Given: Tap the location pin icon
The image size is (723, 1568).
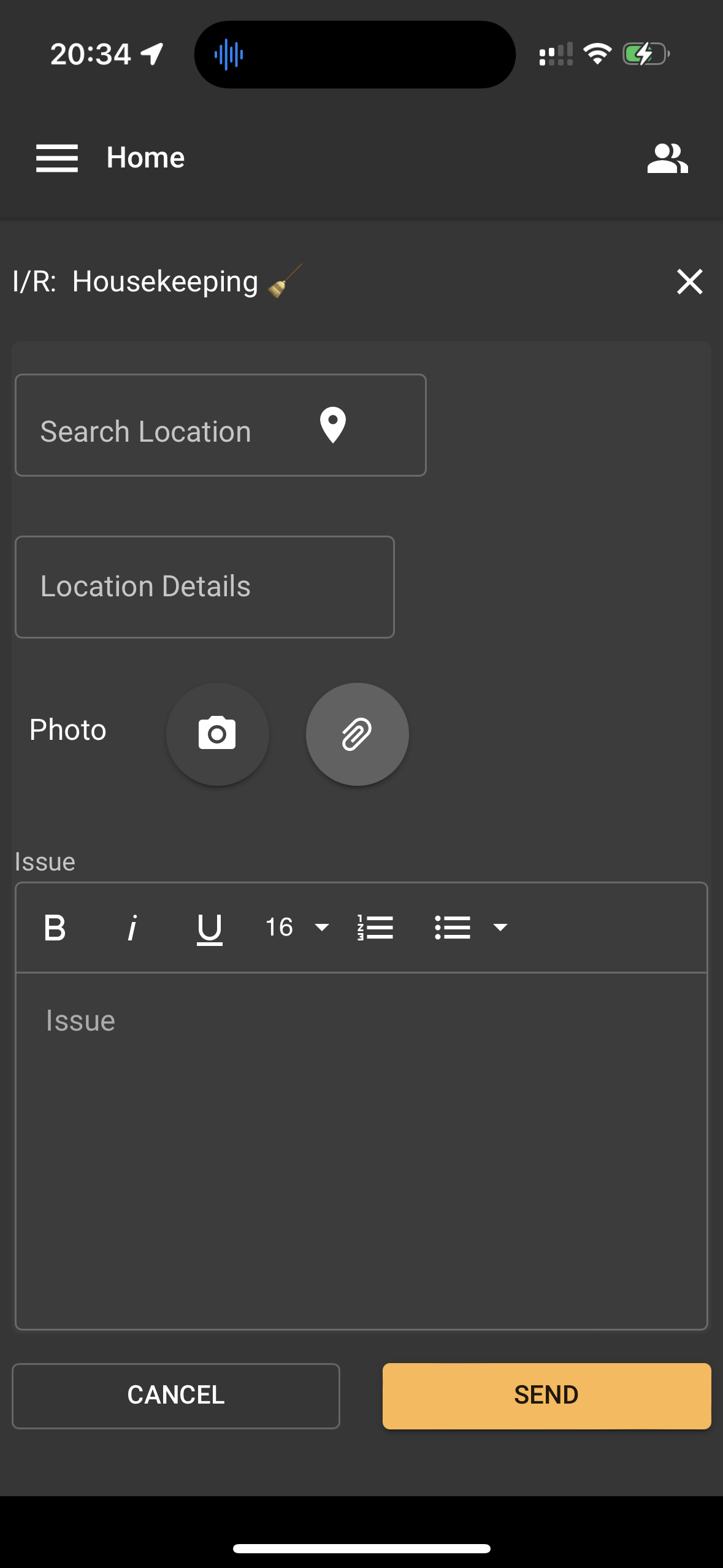Looking at the screenshot, I should point(333,425).
